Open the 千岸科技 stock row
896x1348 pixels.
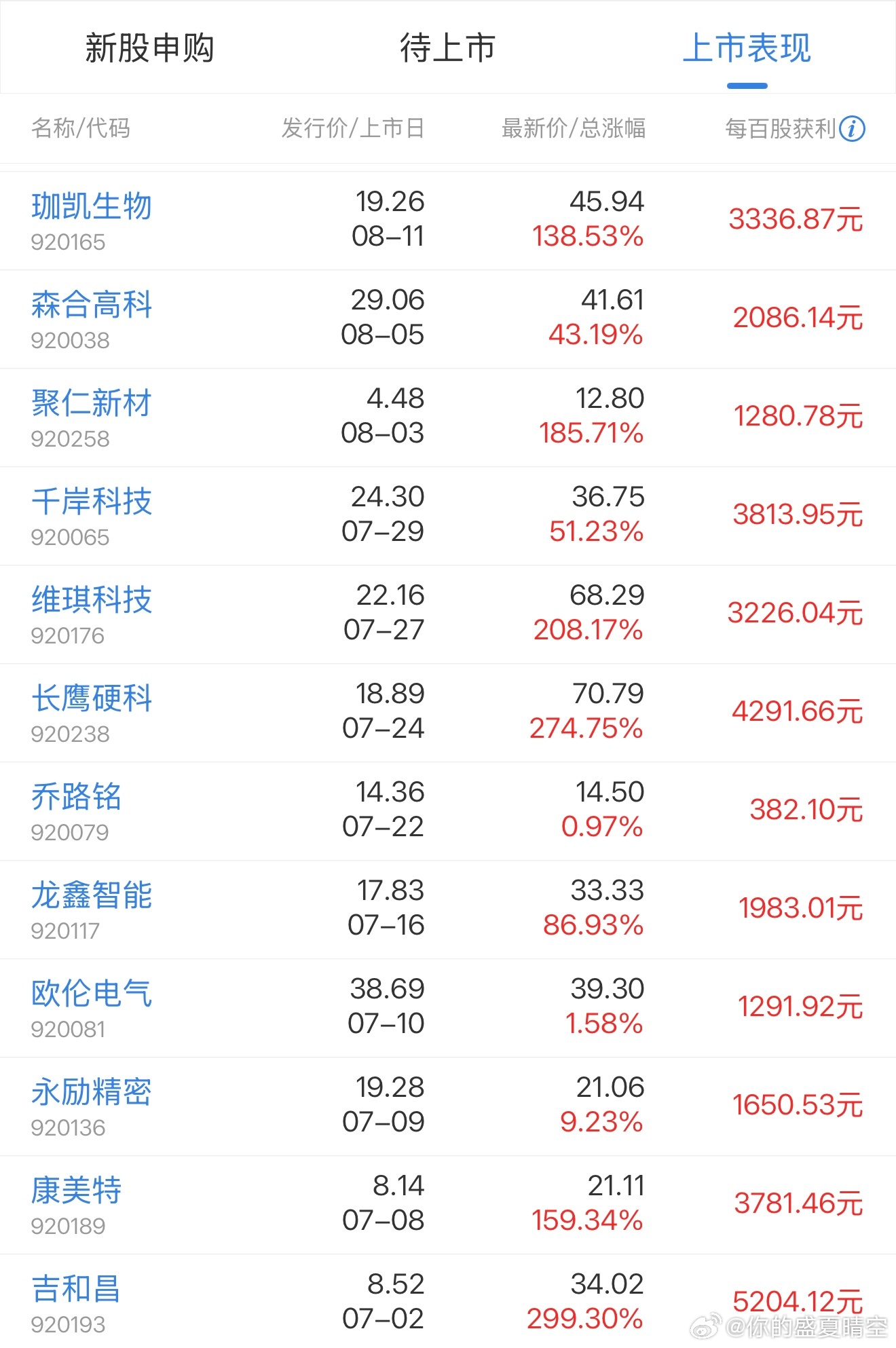pos(448,516)
